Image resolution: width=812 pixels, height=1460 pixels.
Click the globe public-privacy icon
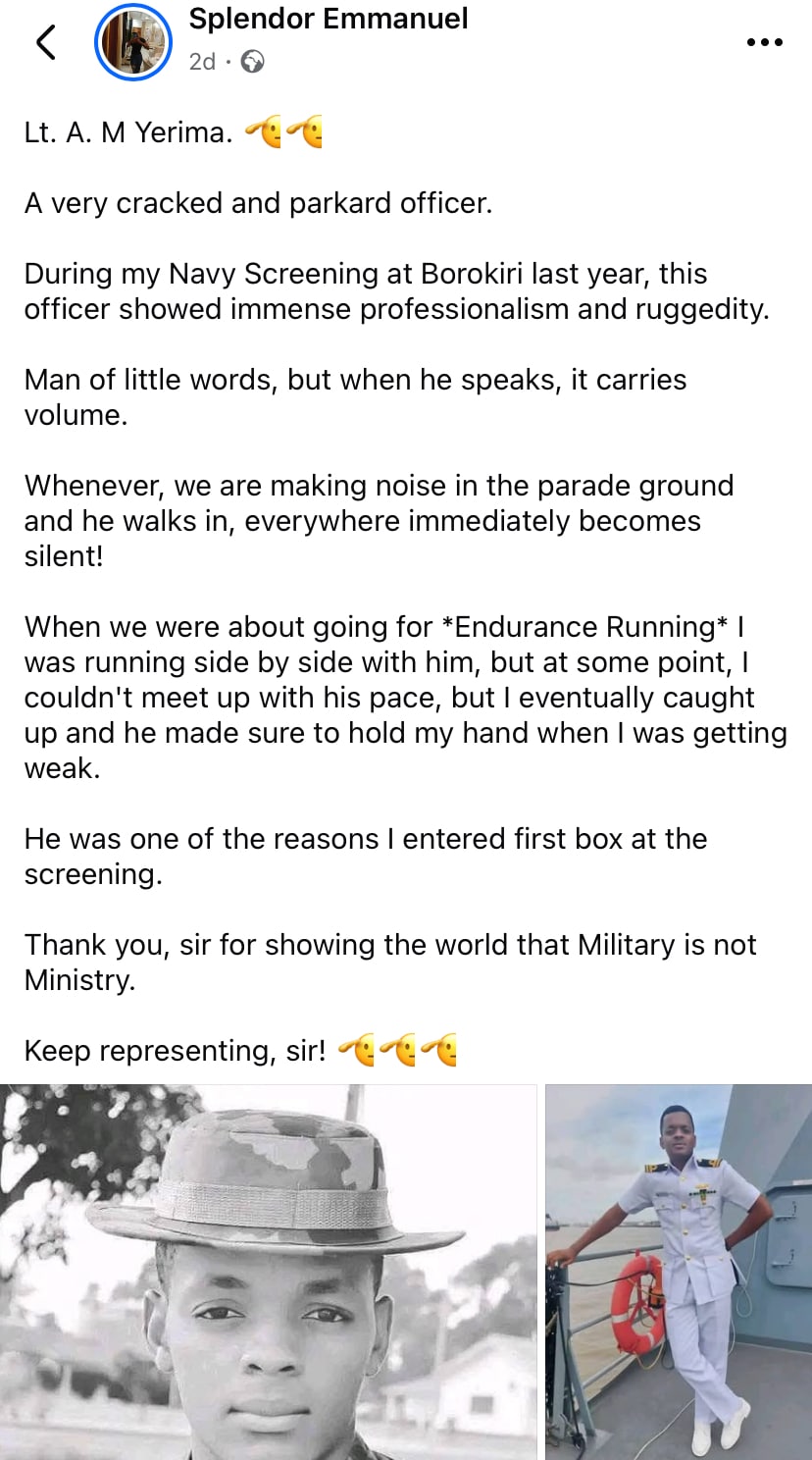pos(250,59)
